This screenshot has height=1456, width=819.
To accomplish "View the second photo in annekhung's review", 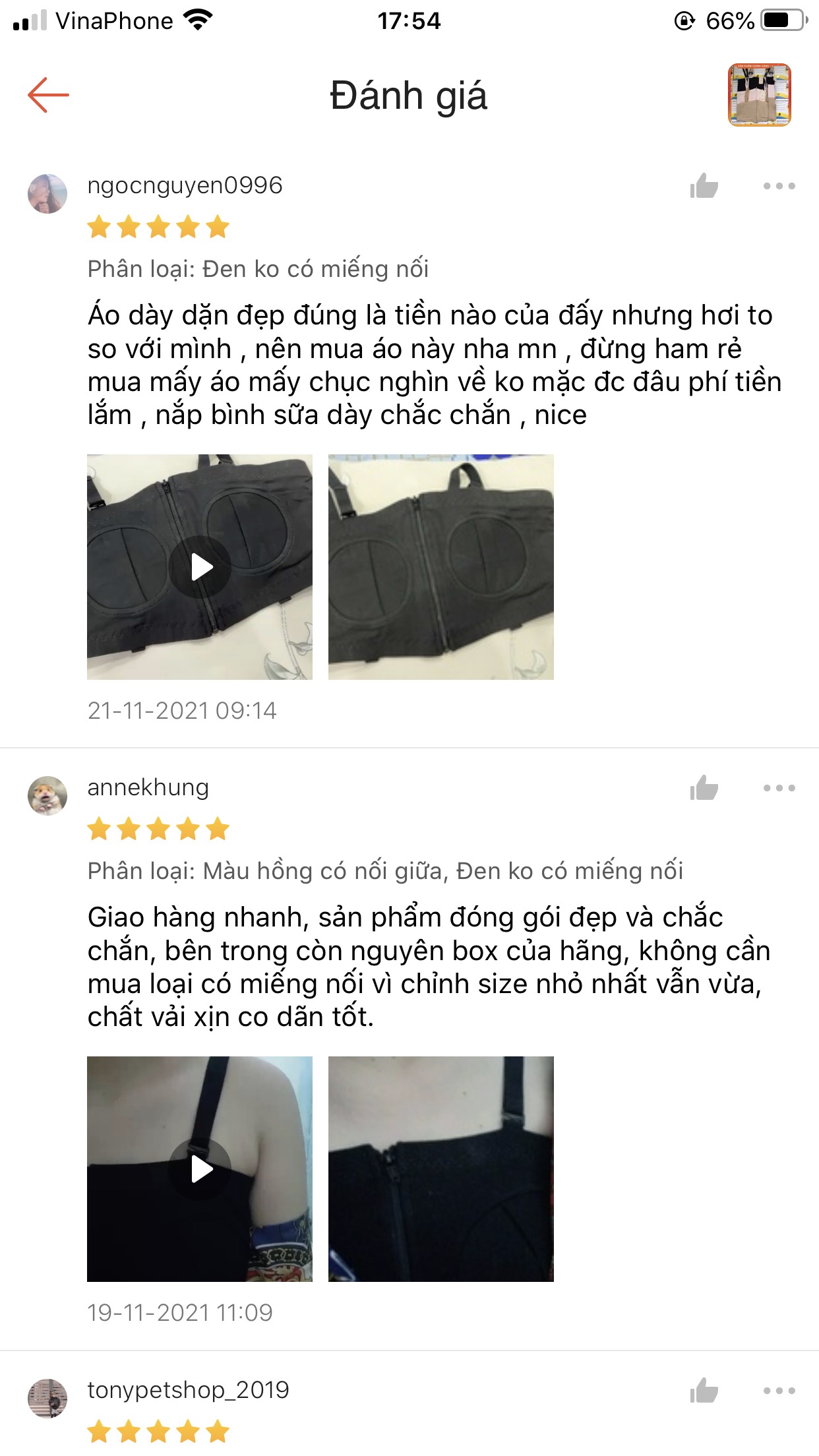I will click(x=441, y=1169).
